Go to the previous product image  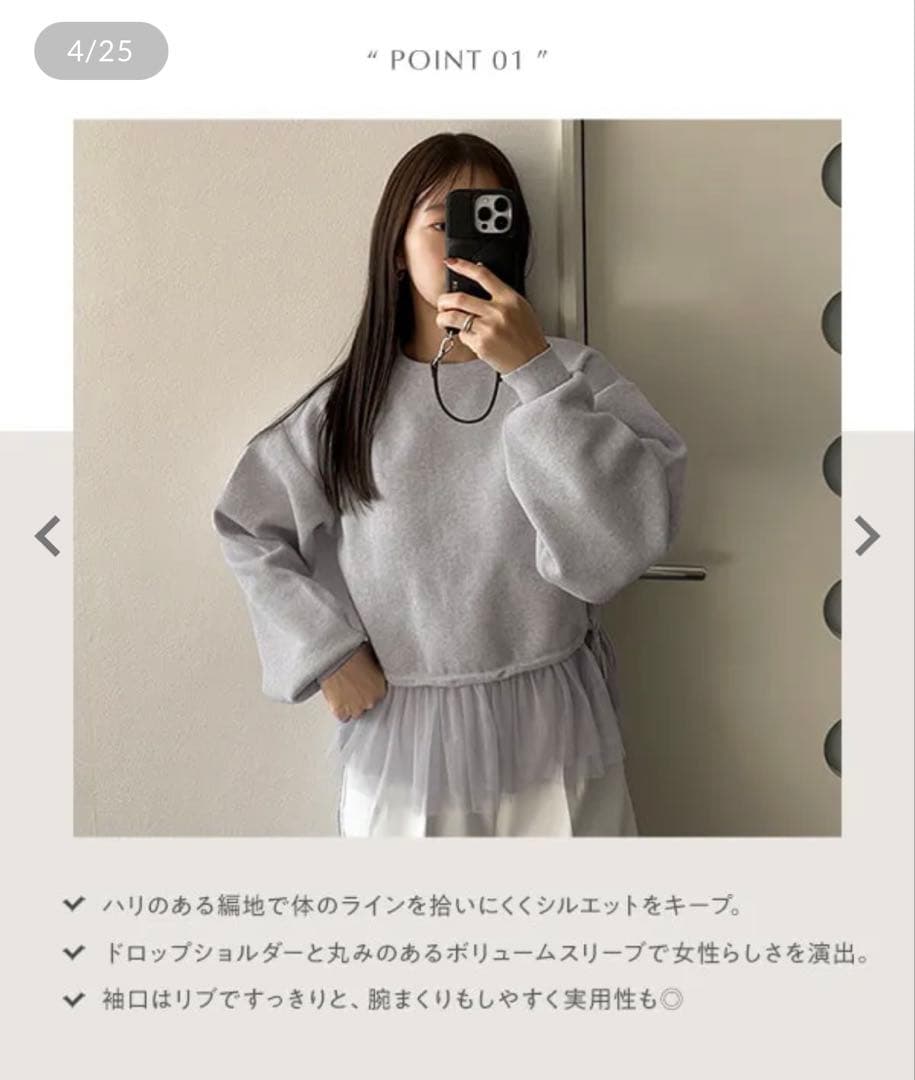point(48,535)
